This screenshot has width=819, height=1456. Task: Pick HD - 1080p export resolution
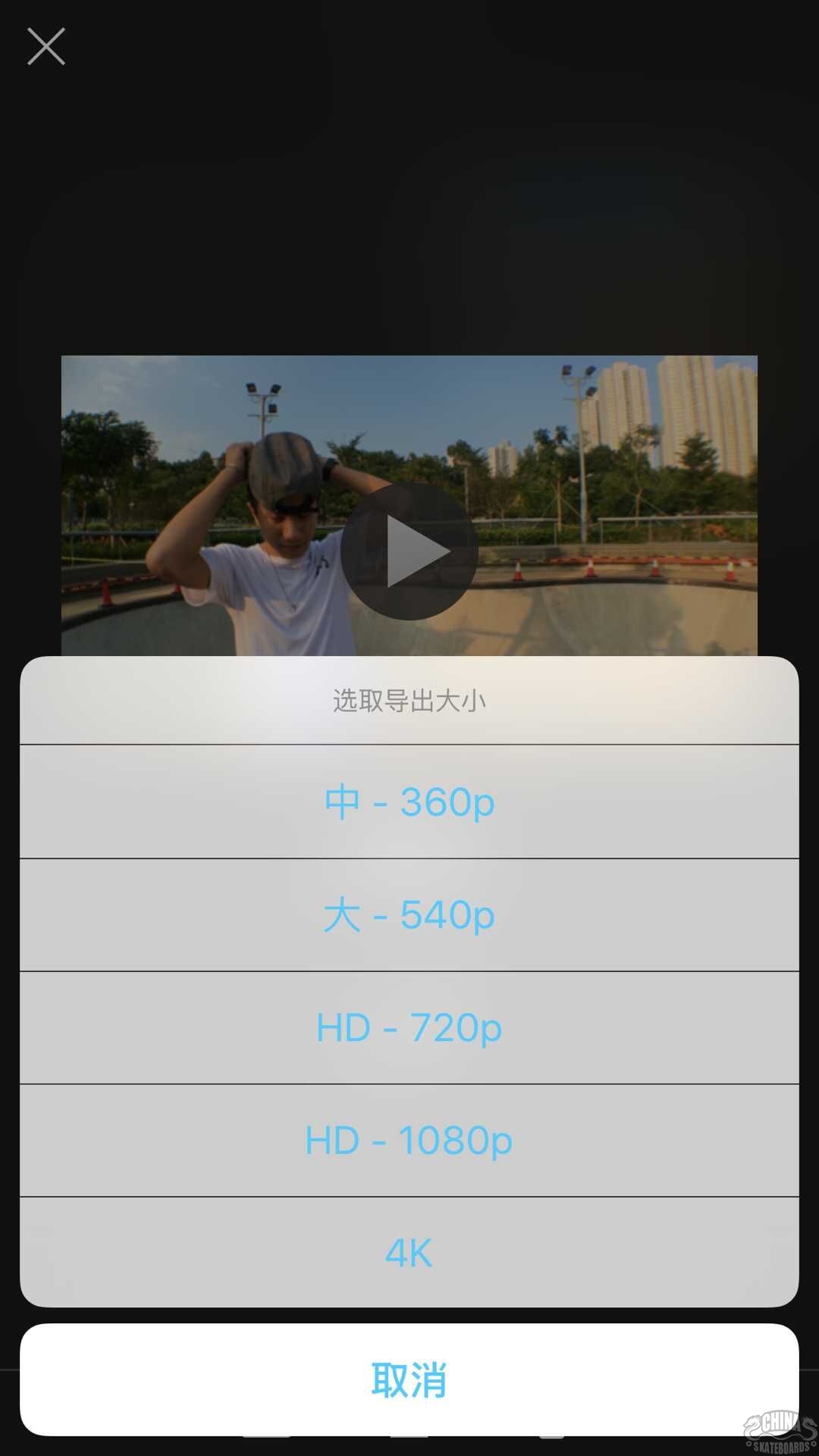pyautogui.click(x=409, y=1140)
